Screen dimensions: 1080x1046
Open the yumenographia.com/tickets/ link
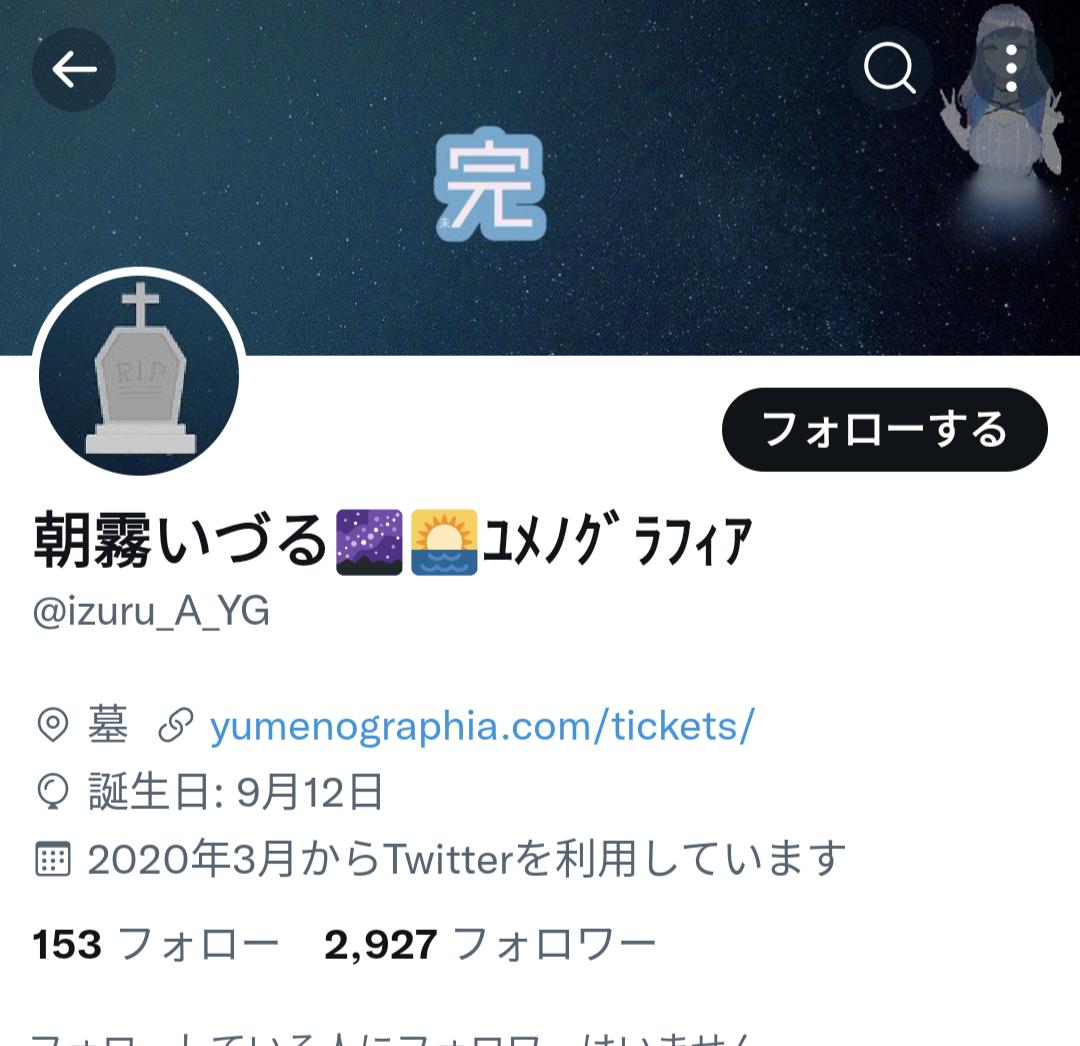(x=481, y=726)
